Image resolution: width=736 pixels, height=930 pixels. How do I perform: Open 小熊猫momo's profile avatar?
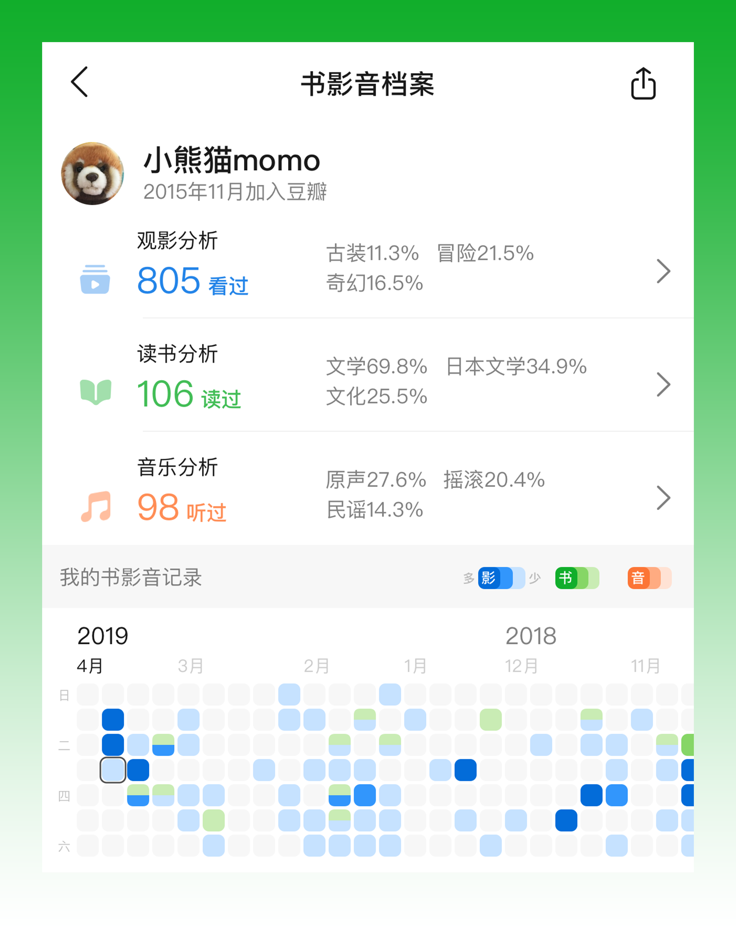tap(93, 173)
